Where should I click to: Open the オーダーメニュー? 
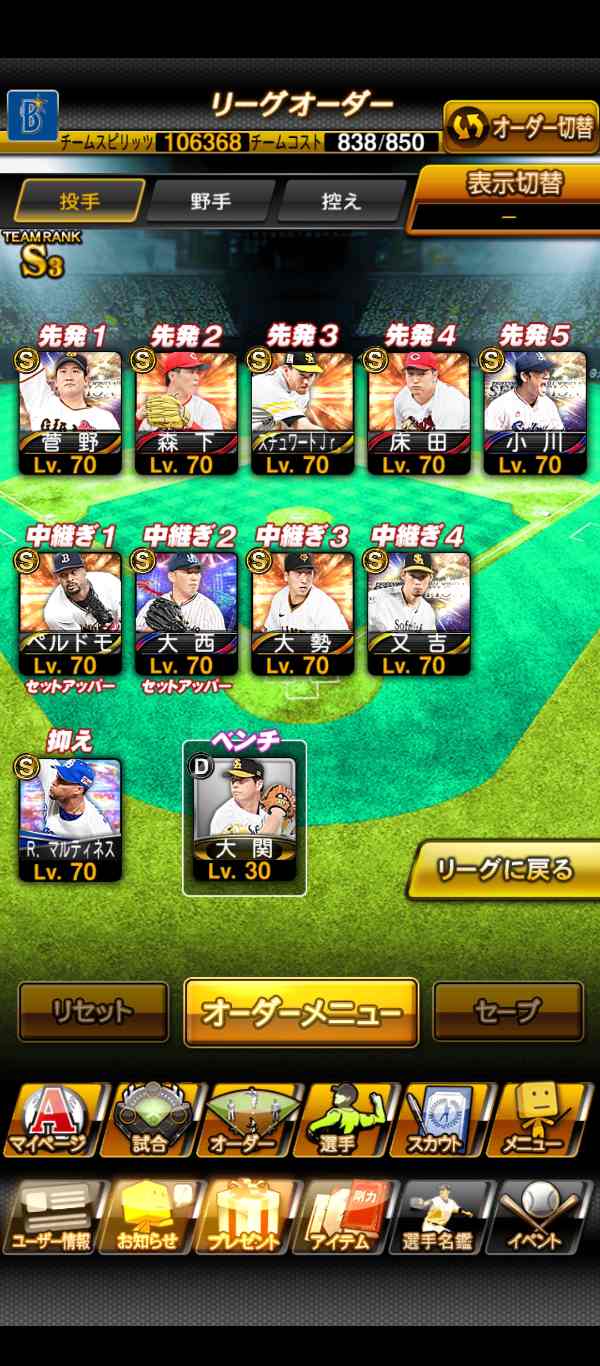click(x=301, y=1012)
